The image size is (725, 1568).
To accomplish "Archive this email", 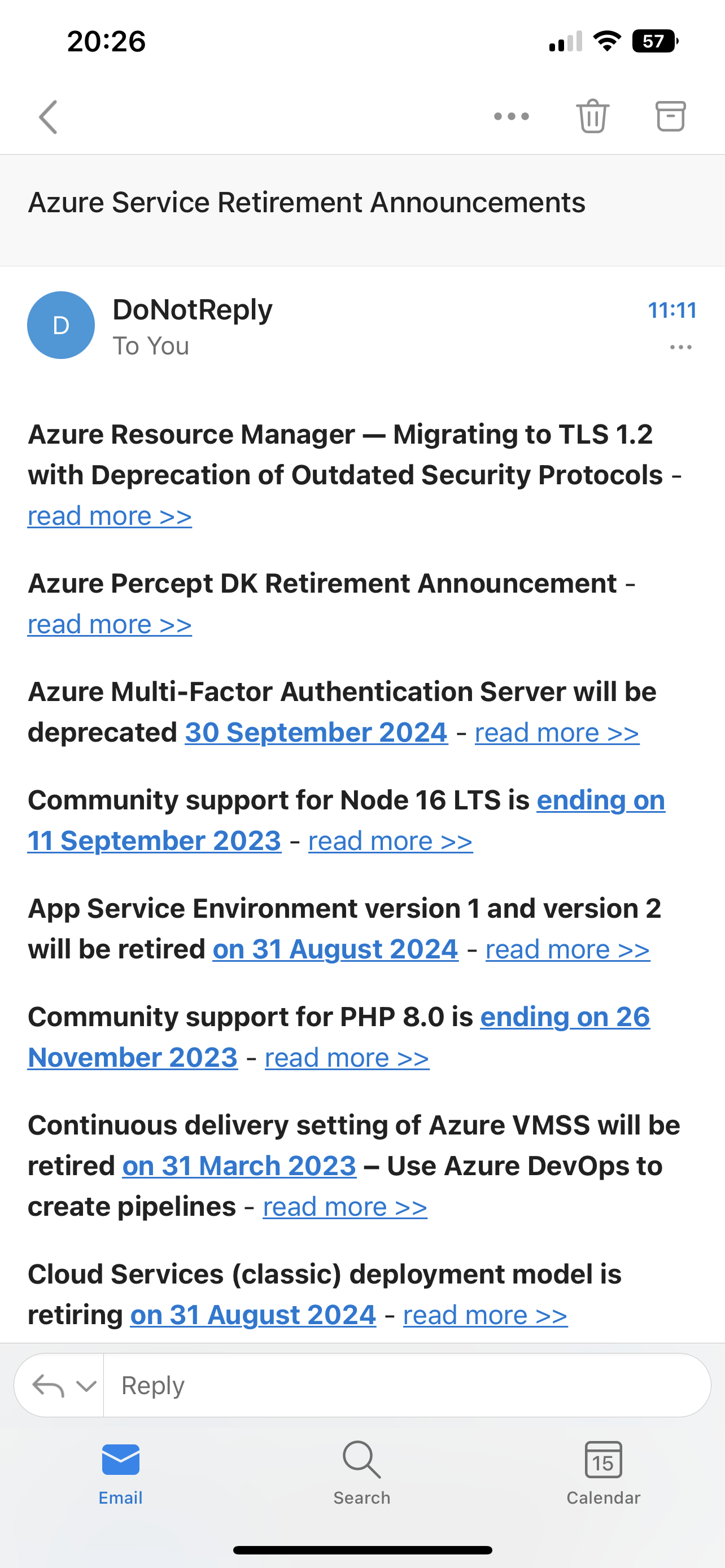I will click(670, 116).
